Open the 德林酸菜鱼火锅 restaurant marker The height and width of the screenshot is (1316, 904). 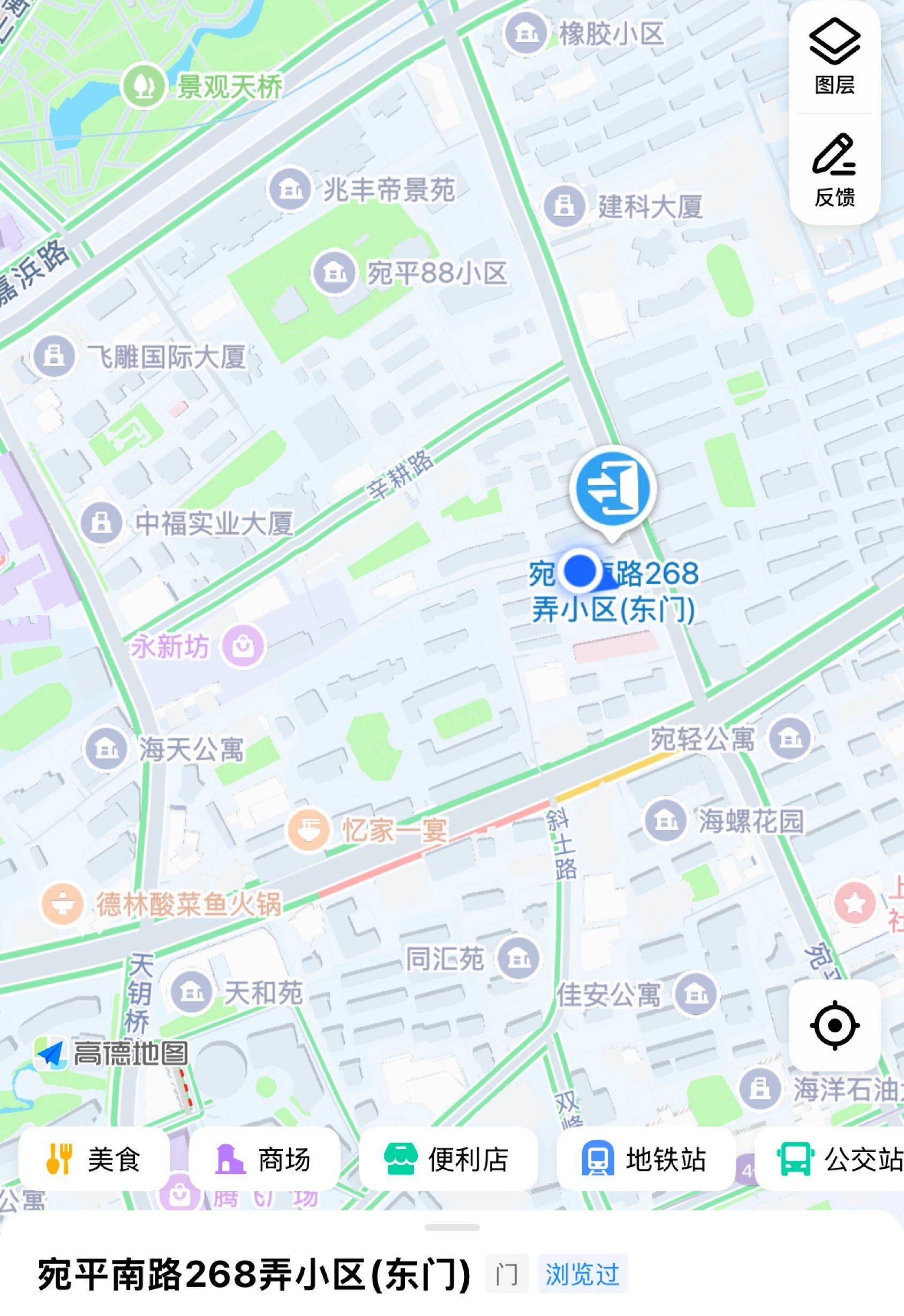[x=63, y=904]
